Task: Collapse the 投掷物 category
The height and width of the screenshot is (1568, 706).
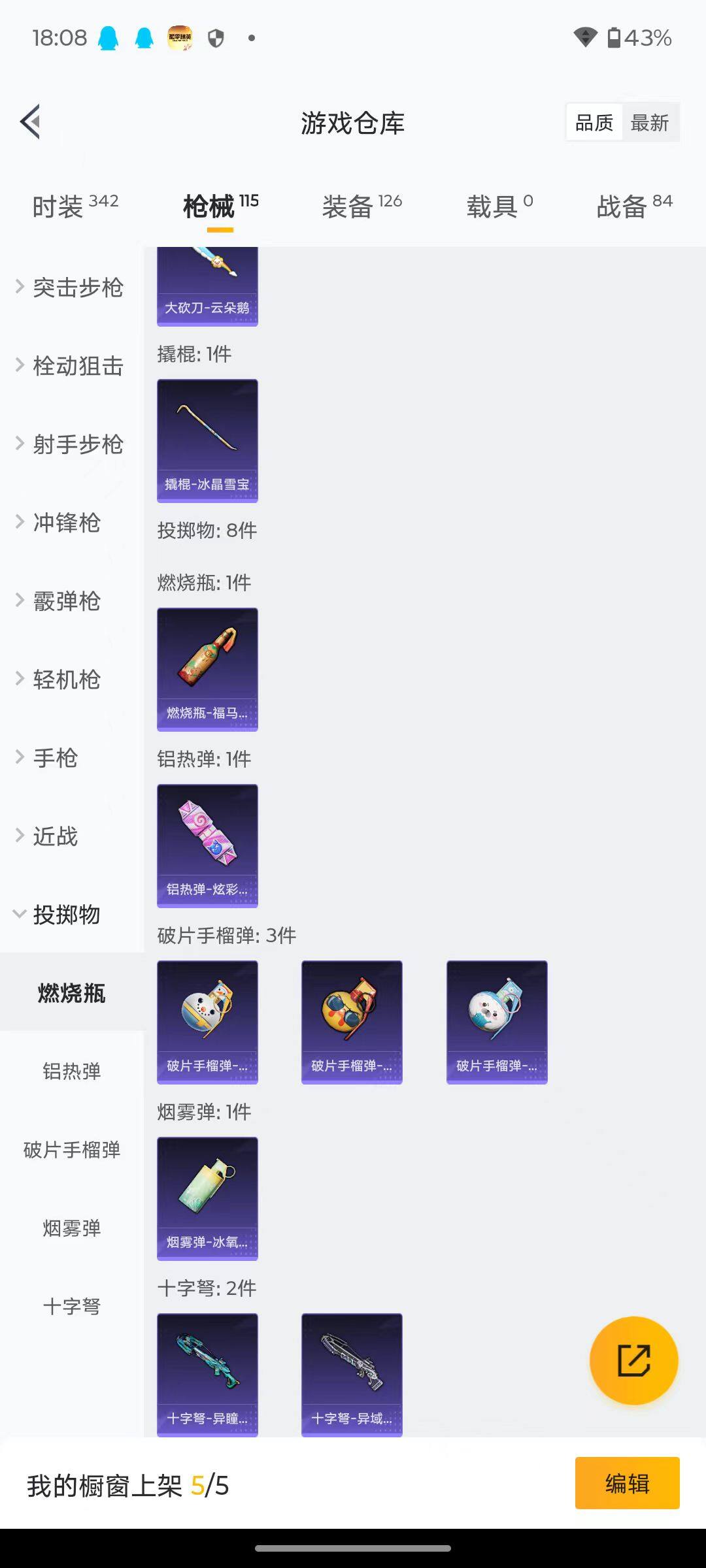Action: pyautogui.click(x=66, y=915)
